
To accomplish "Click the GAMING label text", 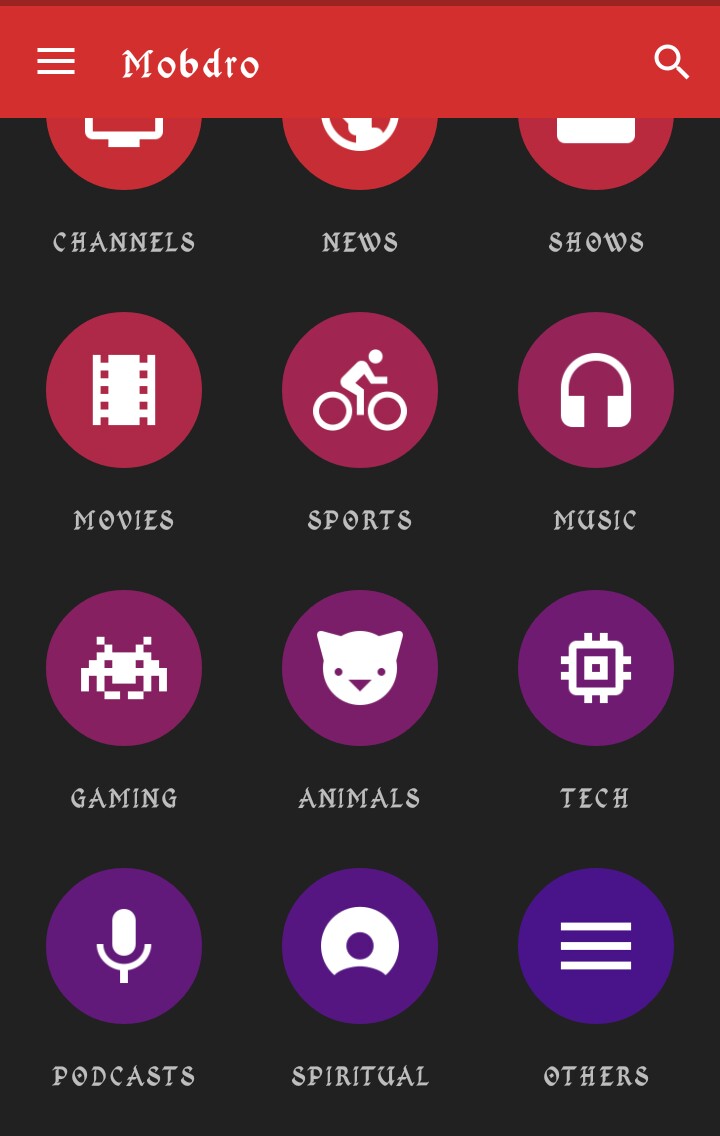I will point(124,798).
